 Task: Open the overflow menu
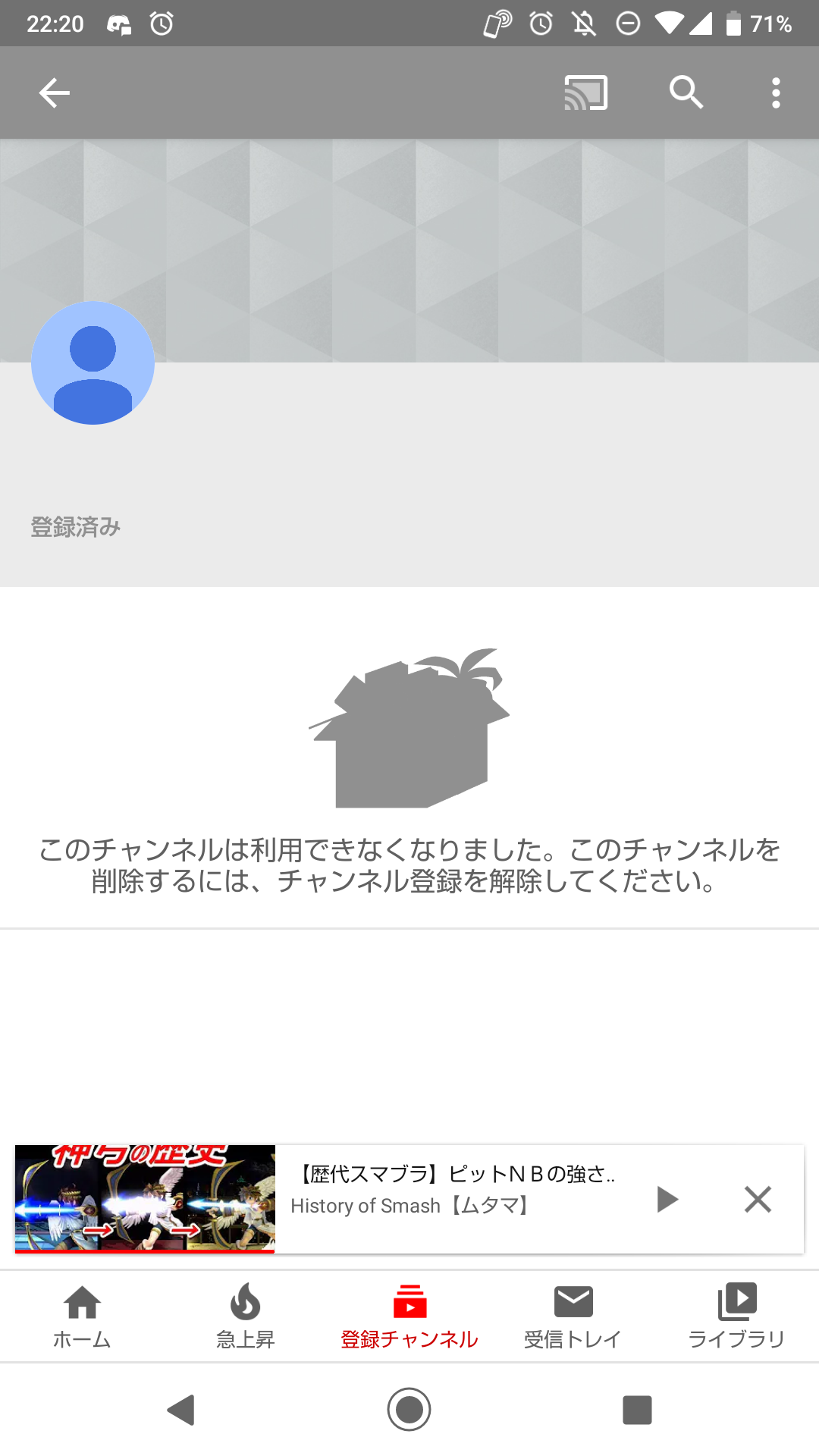pyautogui.click(x=775, y=93)
